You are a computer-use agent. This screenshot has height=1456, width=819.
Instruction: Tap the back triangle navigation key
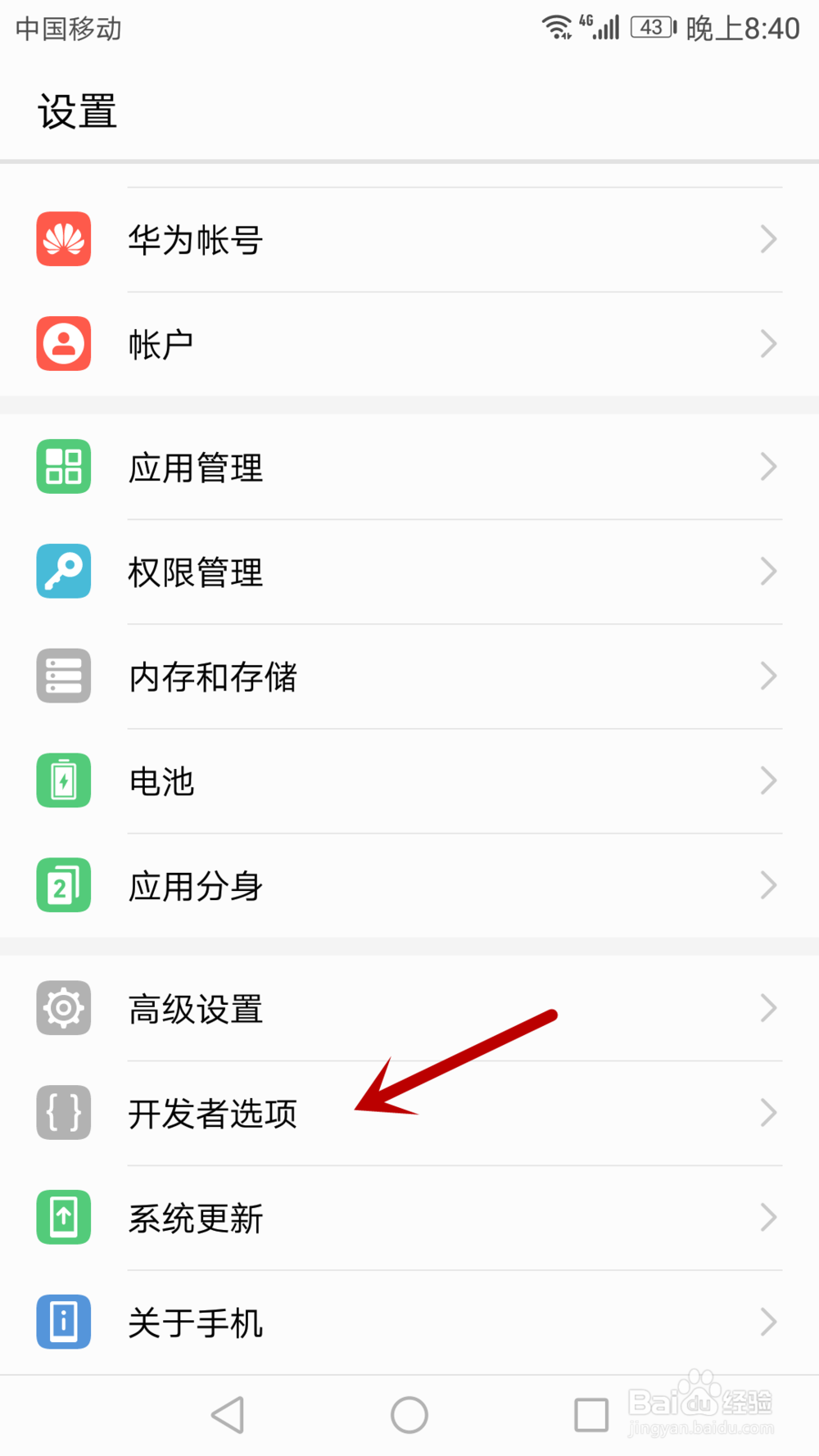pos(228,1413)
